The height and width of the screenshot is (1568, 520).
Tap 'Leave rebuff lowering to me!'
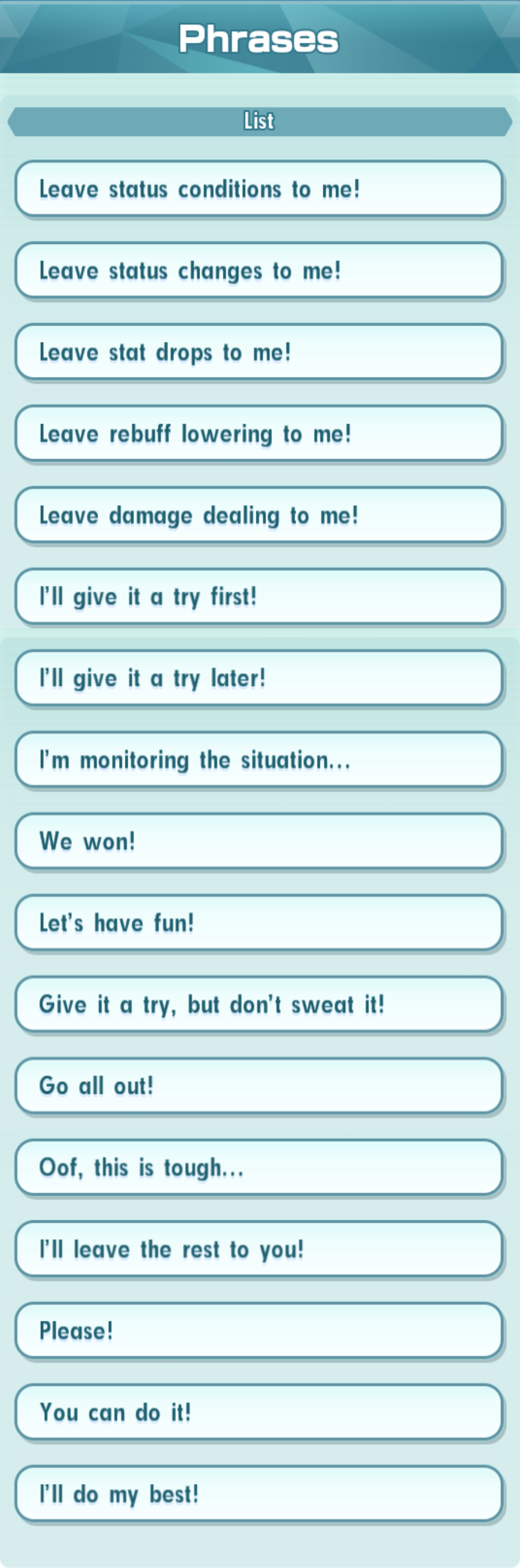click(259, 433)
